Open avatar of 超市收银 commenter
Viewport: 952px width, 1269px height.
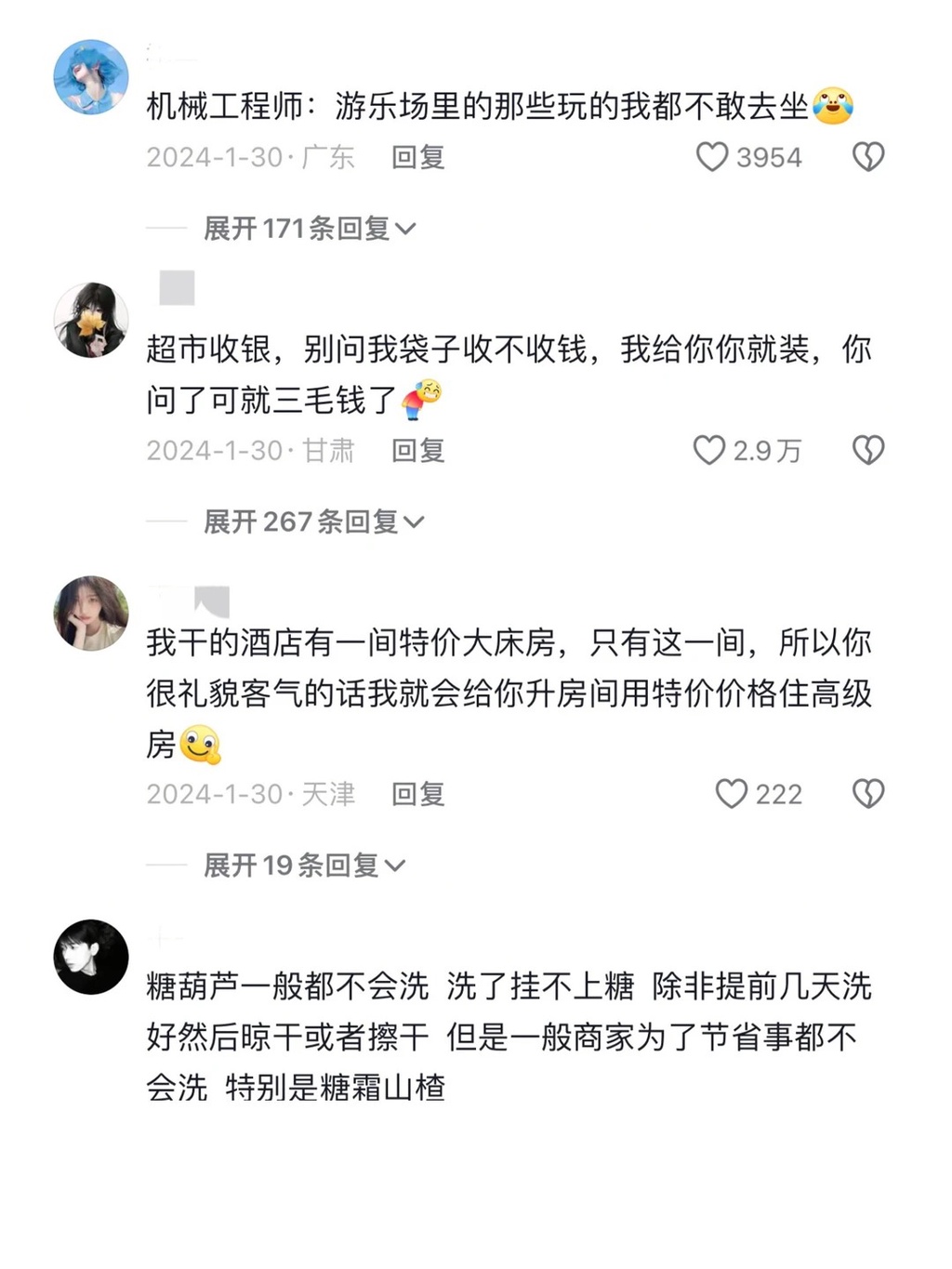click(91, 320)
